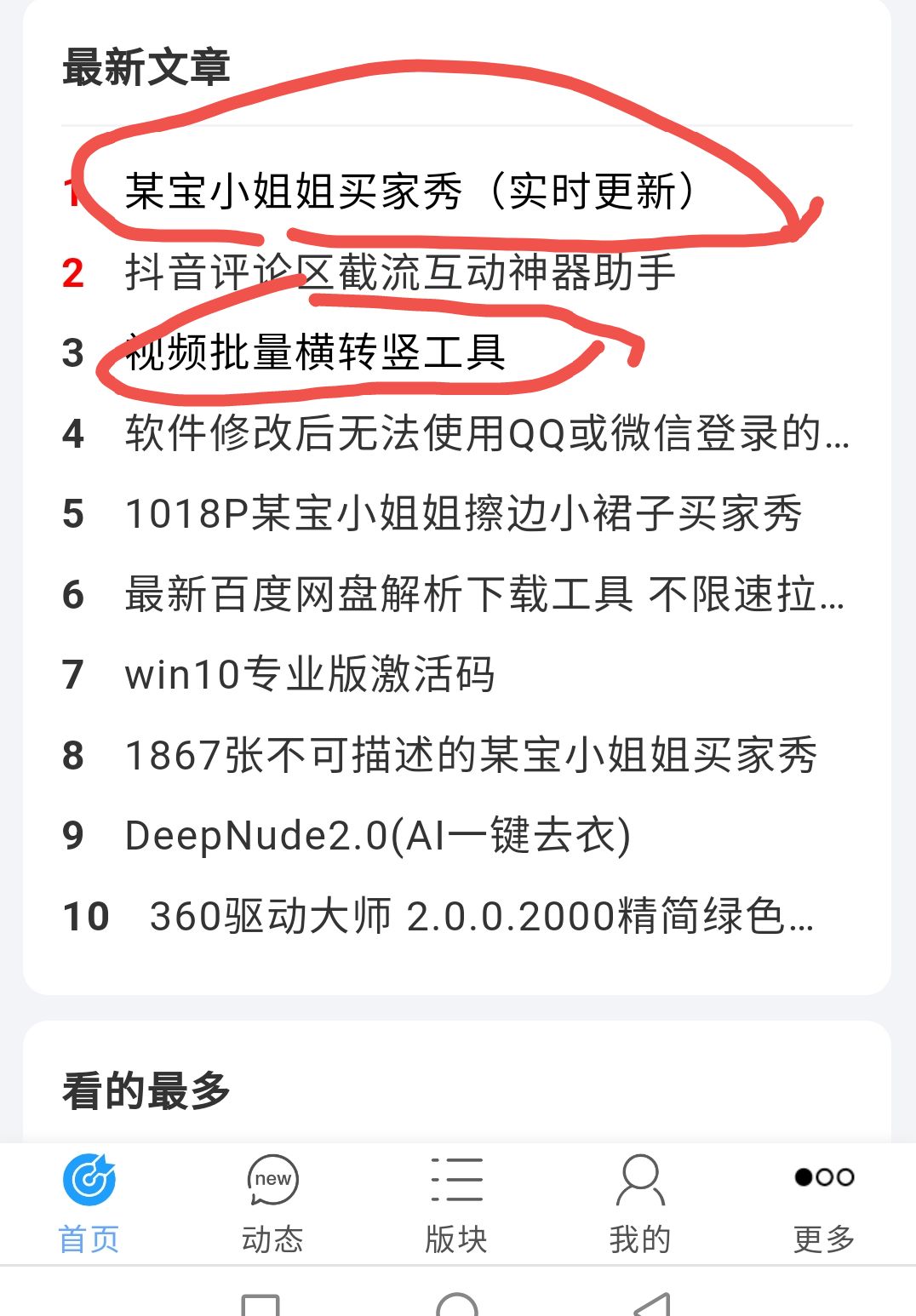
Task: Open article 抖音评论区截流互动神器助手
Action: (x=400, y=273)
